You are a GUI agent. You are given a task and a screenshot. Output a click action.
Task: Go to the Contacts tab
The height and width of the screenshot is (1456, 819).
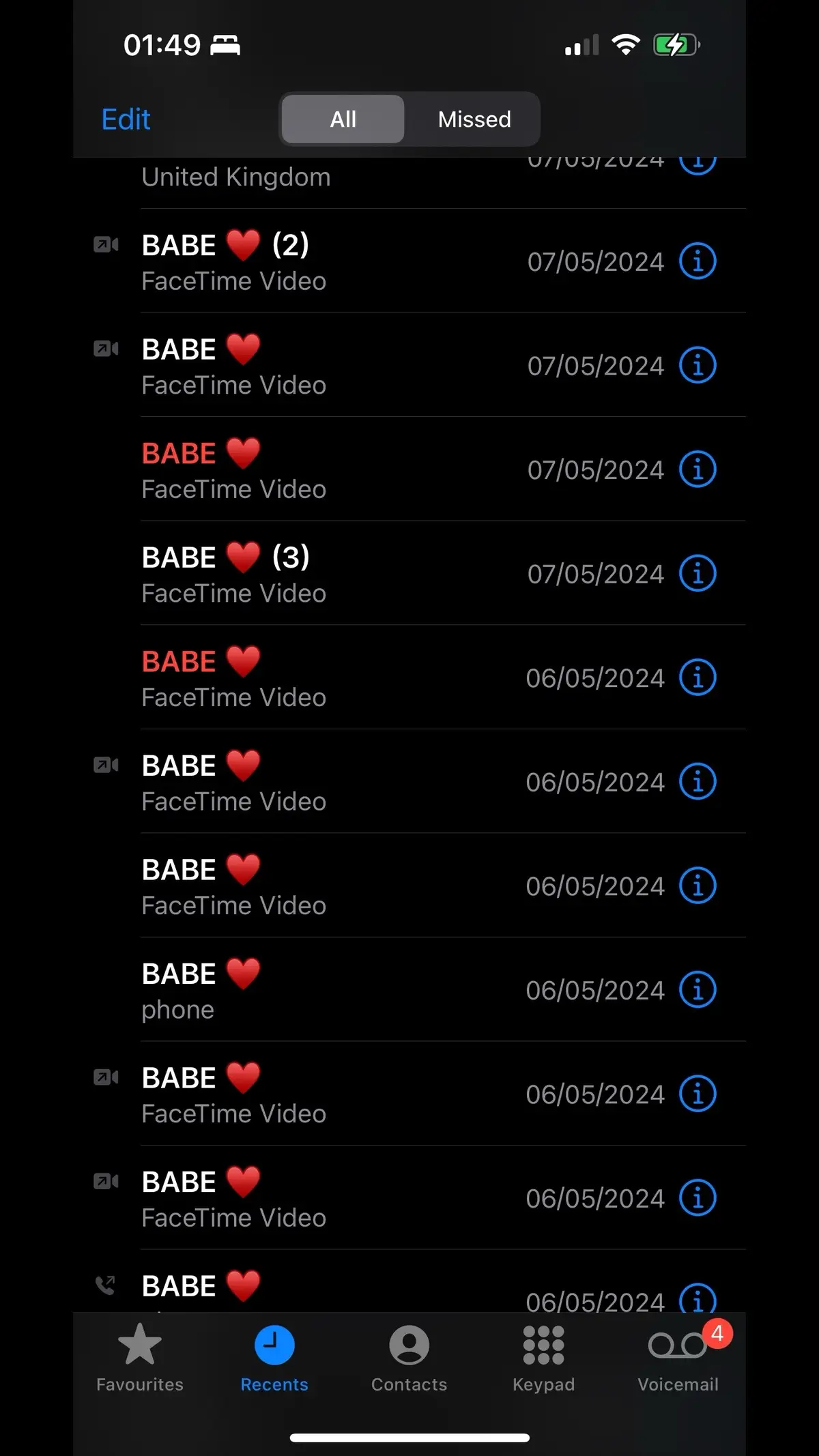[409, 1359]
